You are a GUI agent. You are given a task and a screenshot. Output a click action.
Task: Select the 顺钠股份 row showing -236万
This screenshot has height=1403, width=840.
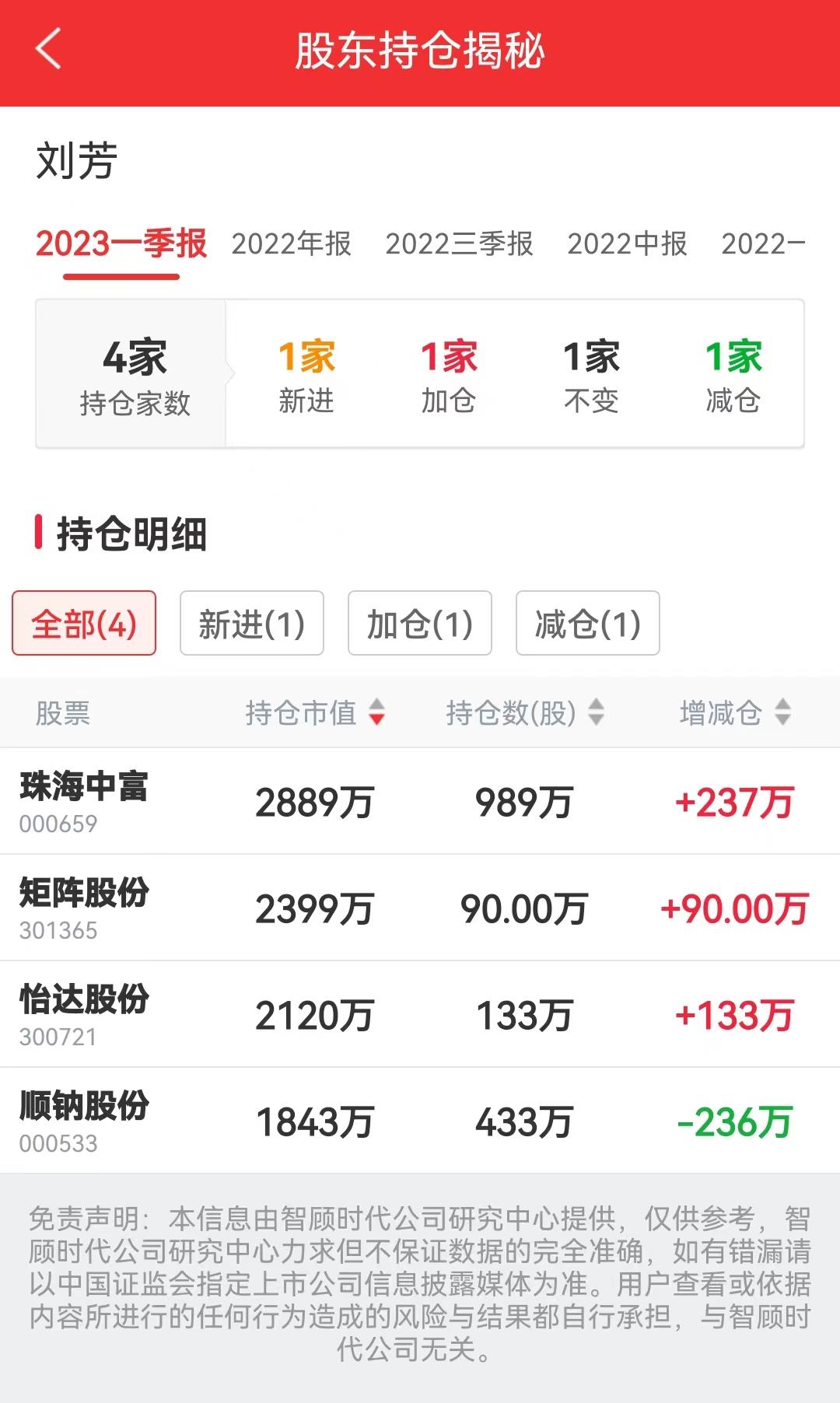coord(420,1120)
